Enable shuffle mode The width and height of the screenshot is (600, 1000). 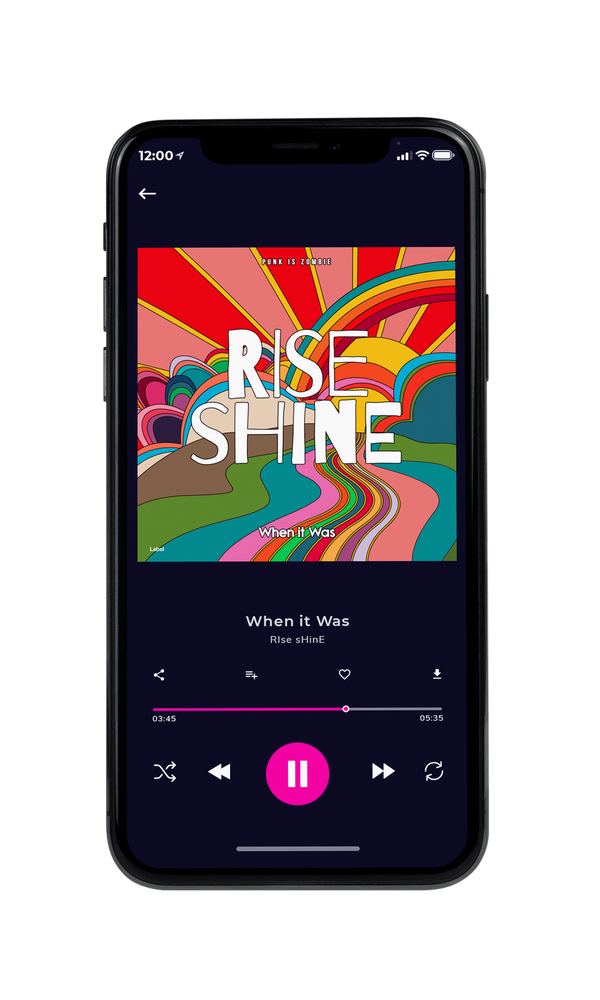tap(165, 772)
